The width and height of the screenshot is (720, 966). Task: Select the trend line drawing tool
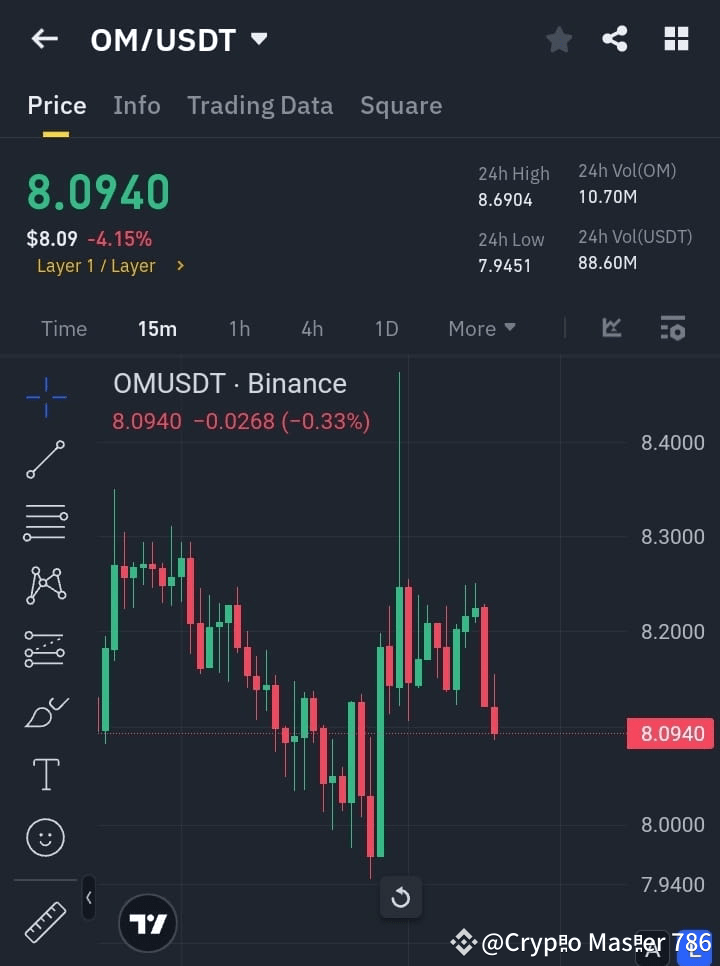pyautogui.click(x=45, y=460)
